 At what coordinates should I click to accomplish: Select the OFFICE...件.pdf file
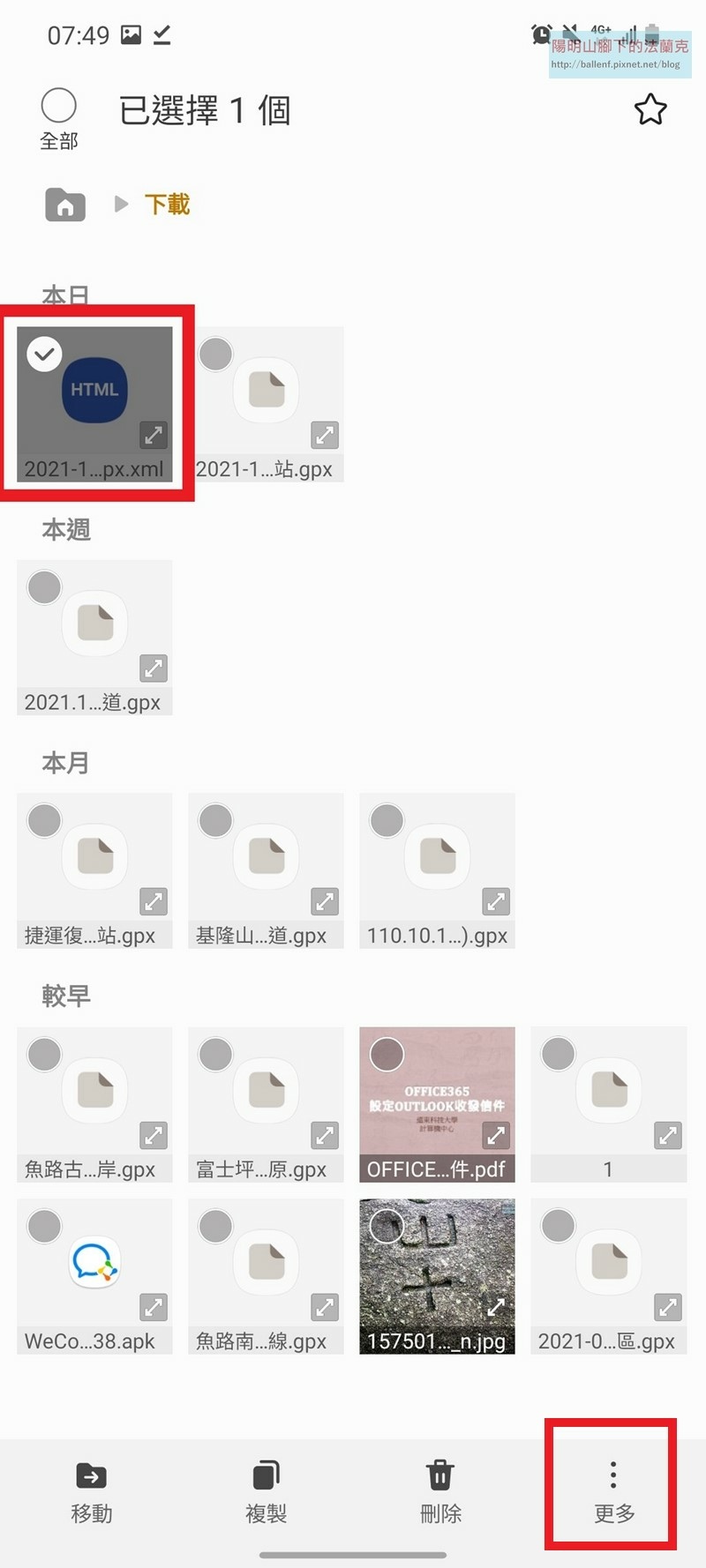click(437, 1105)
